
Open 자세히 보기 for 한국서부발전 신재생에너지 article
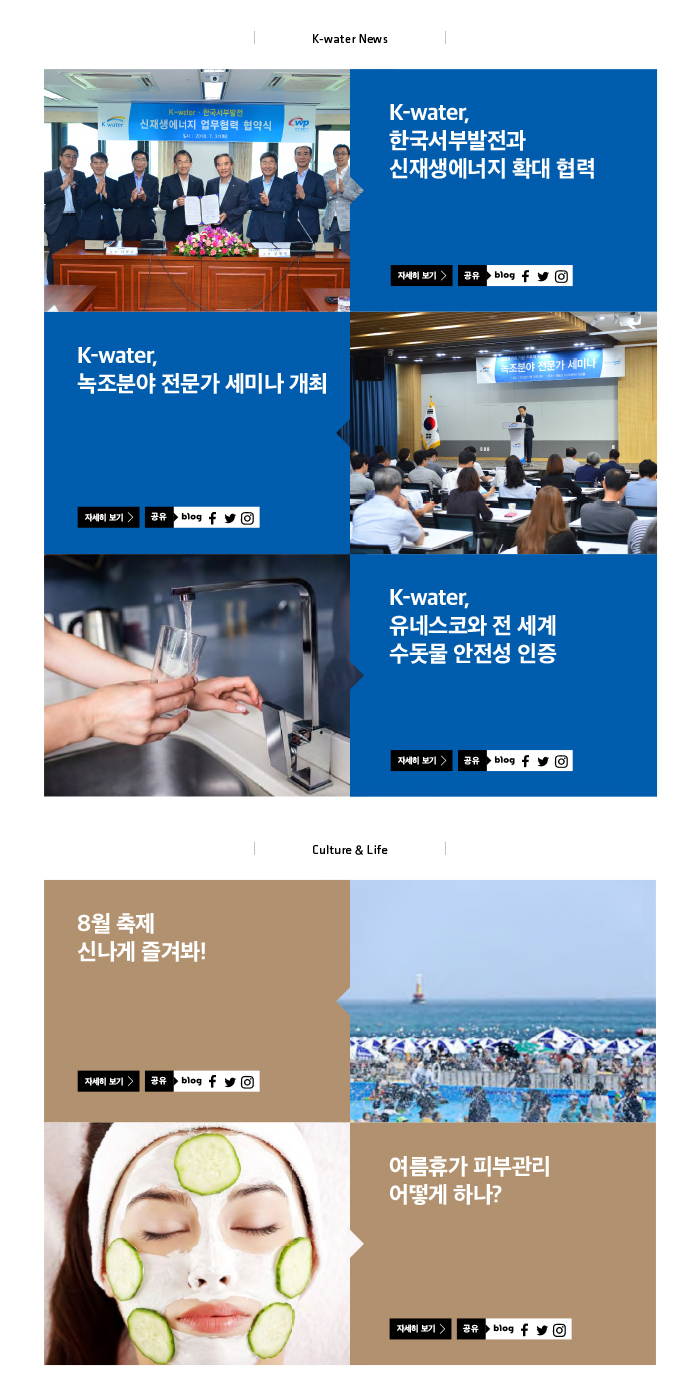[421, 276]
